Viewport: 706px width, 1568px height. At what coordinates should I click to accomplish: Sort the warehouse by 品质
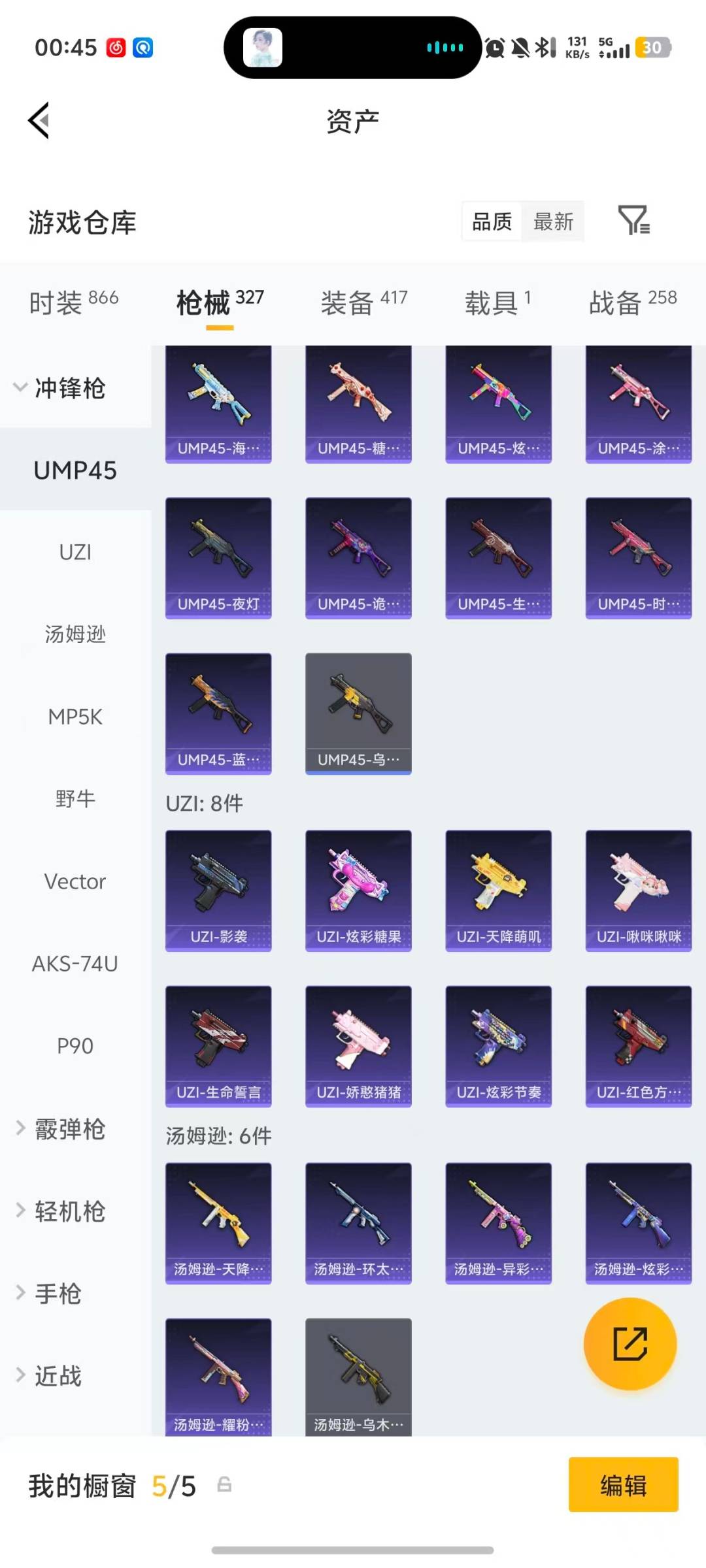click(x=492, y=221)
